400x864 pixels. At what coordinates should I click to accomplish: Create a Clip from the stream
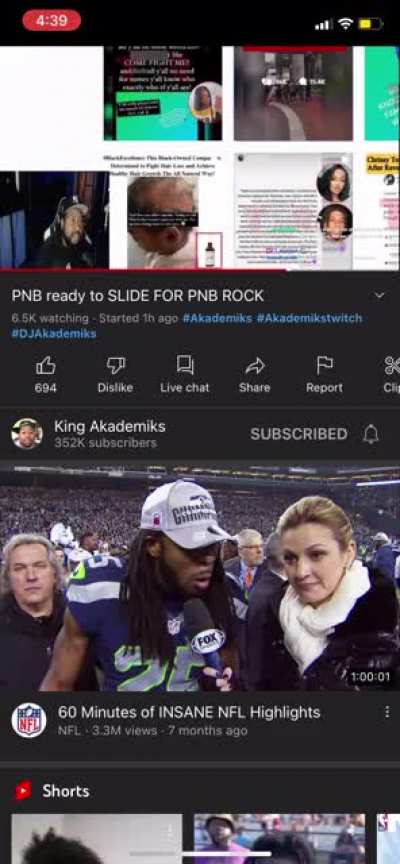tap(392, 374)
